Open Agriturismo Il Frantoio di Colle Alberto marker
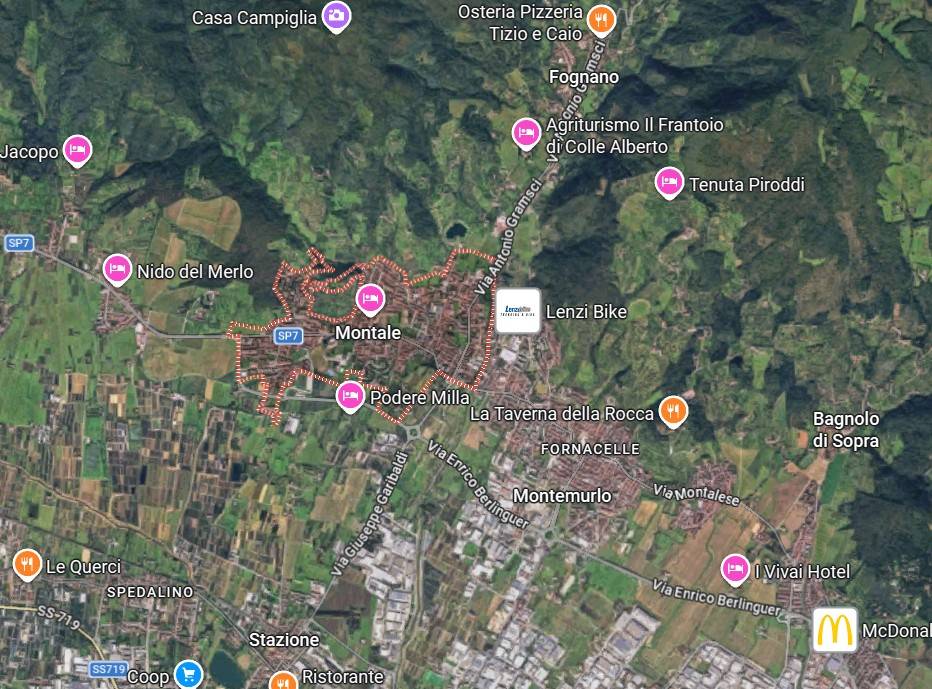The image size is (932, 689). tap(526, 131)
